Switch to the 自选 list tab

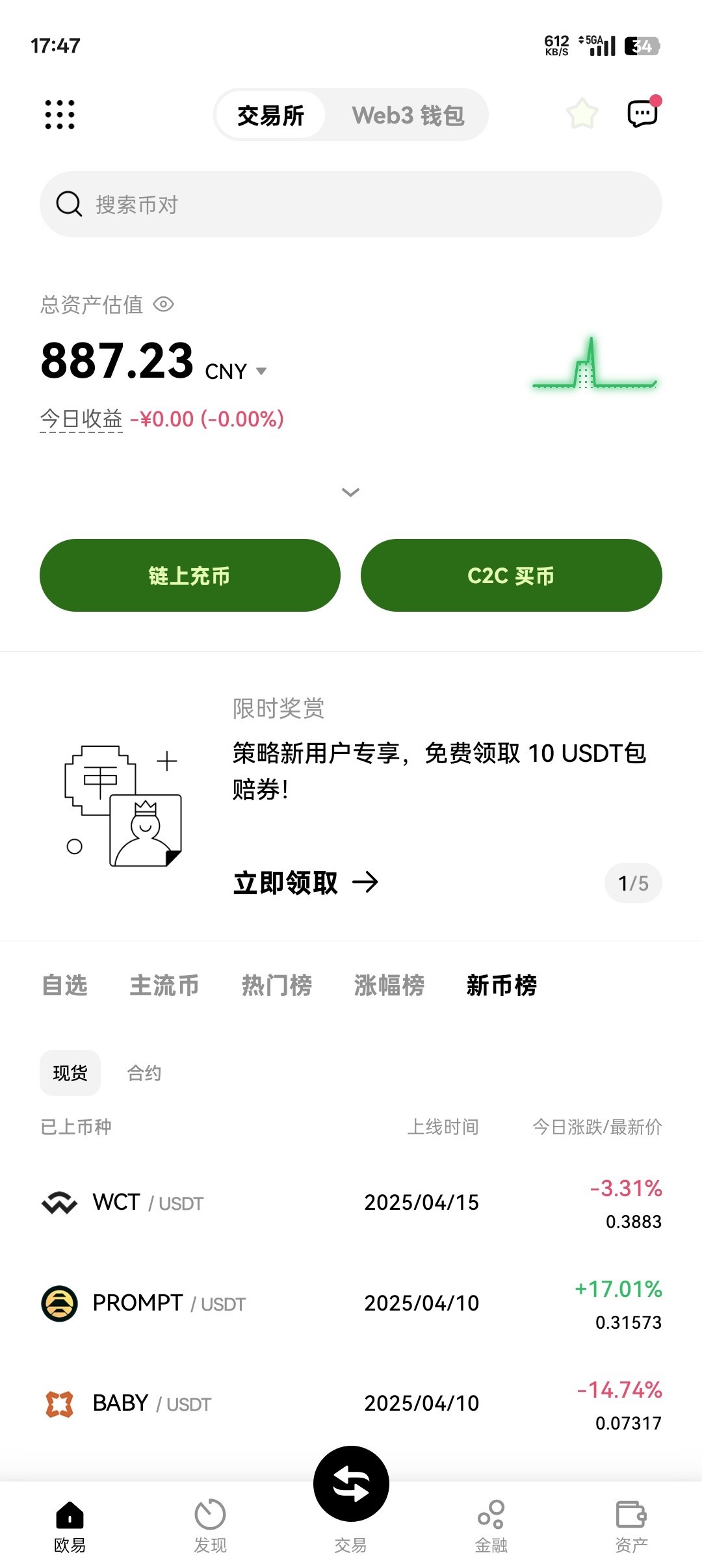pos(64,986)
